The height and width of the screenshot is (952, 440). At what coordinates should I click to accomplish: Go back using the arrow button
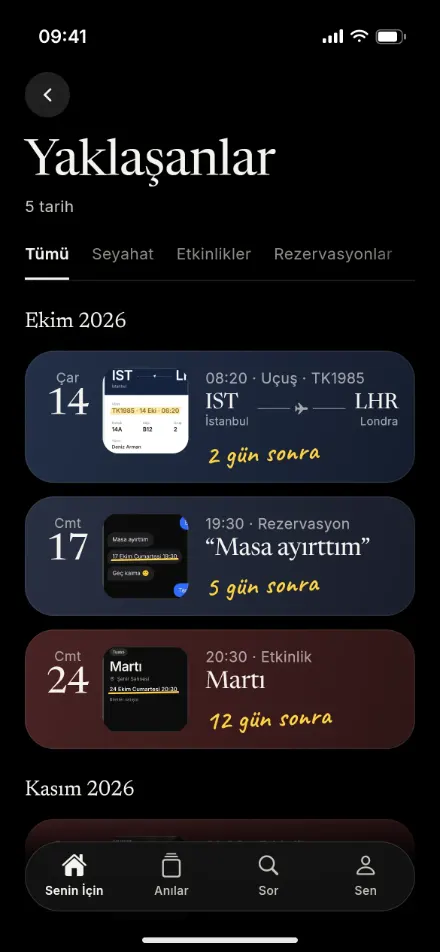tap(47, 95)
